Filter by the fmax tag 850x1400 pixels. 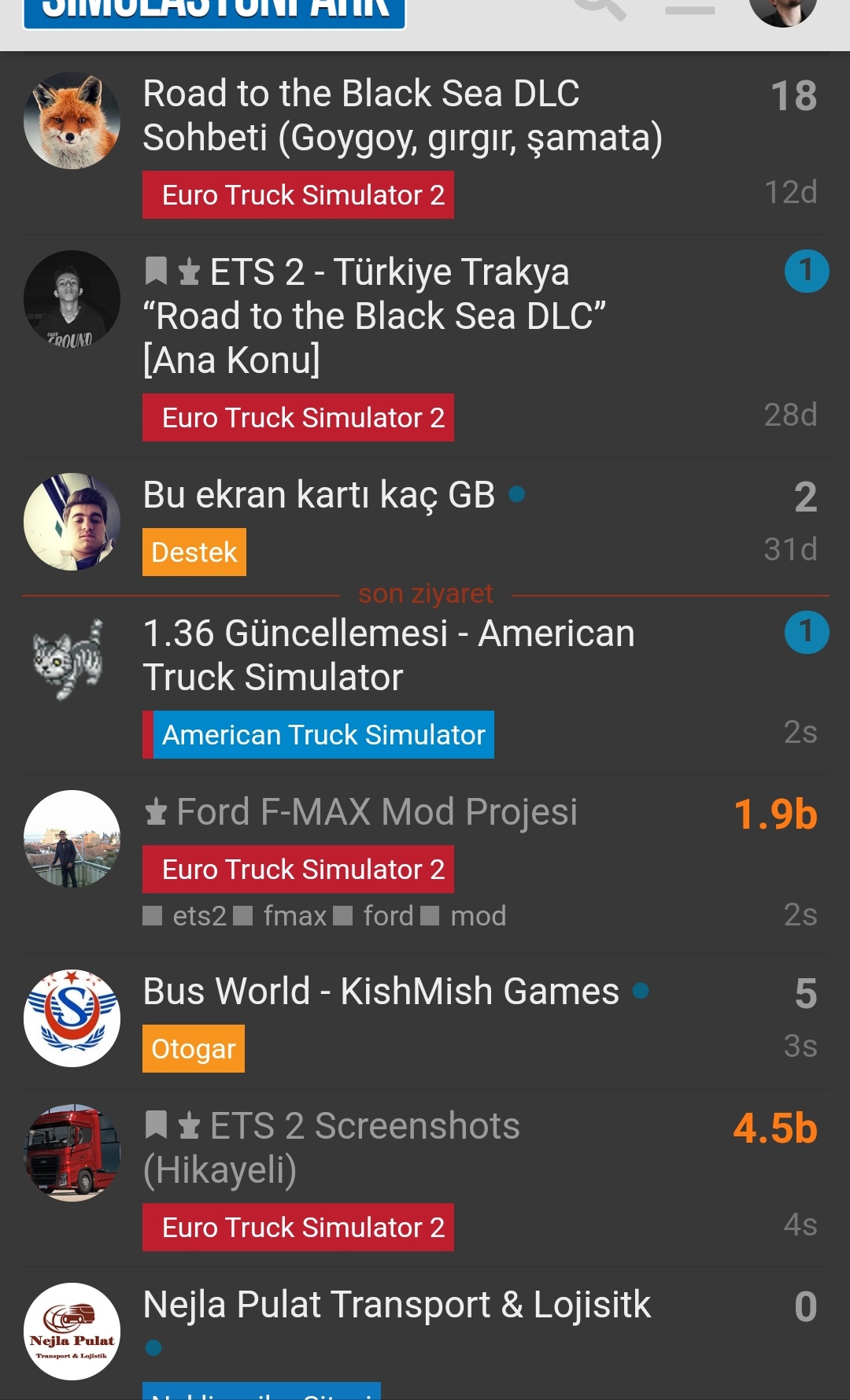click(294, 916)
